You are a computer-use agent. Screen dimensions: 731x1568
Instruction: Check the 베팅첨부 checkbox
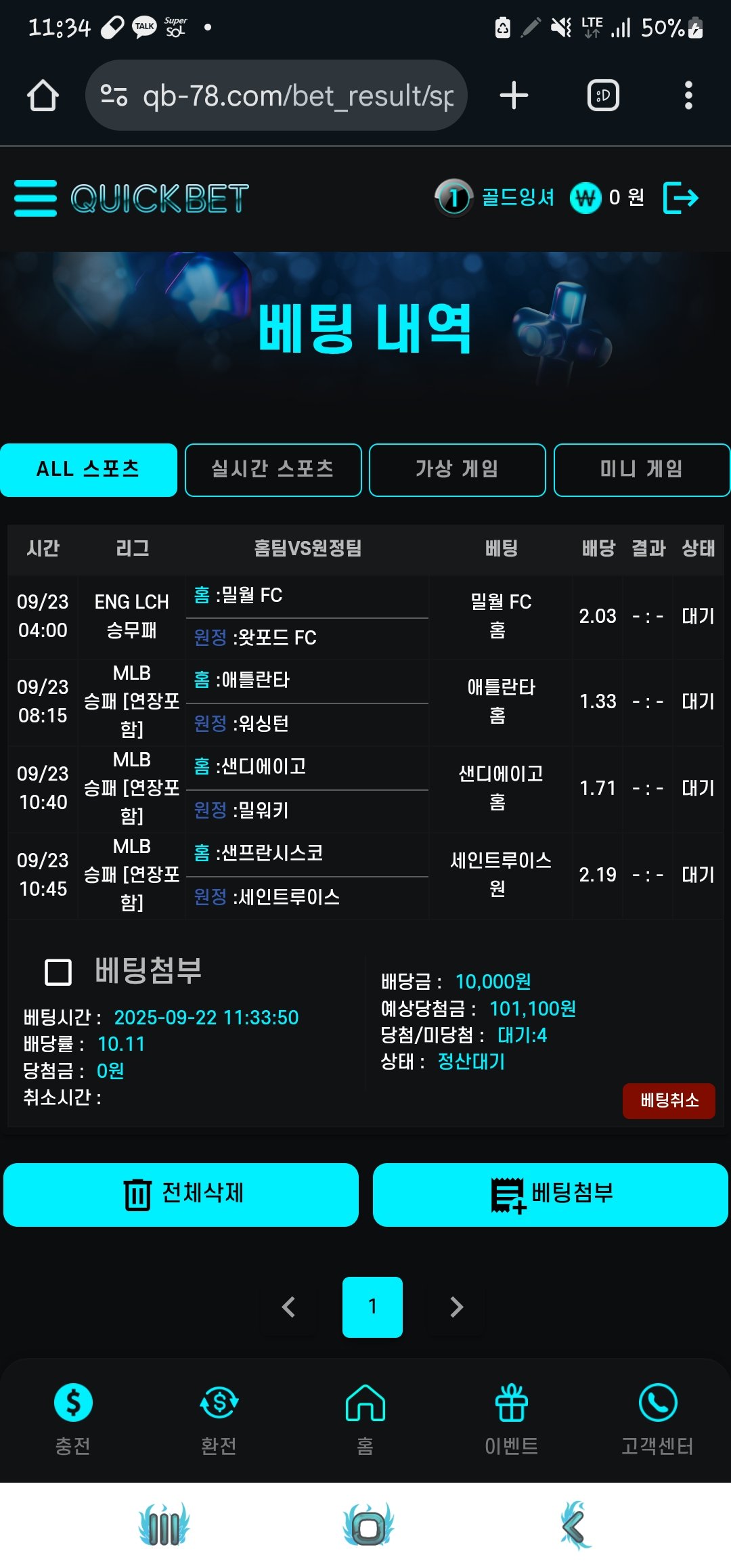[58, 972]
